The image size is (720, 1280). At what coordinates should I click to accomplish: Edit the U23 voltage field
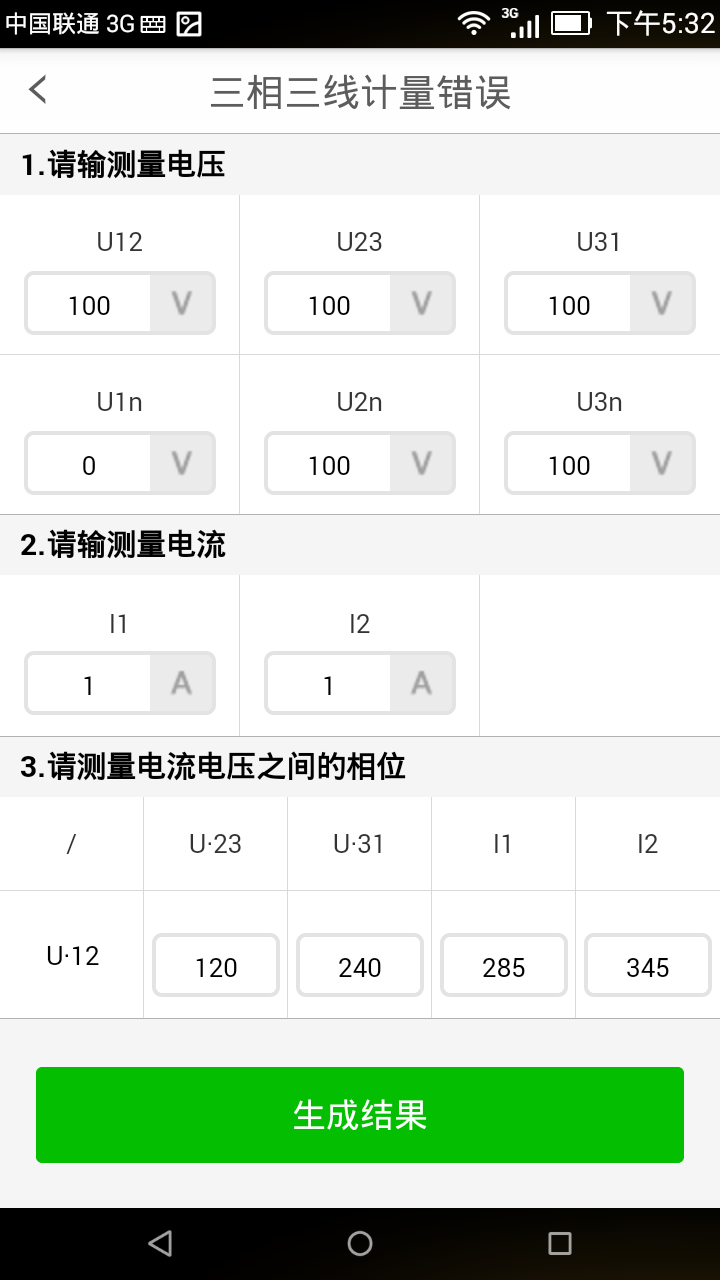point(329,304)
